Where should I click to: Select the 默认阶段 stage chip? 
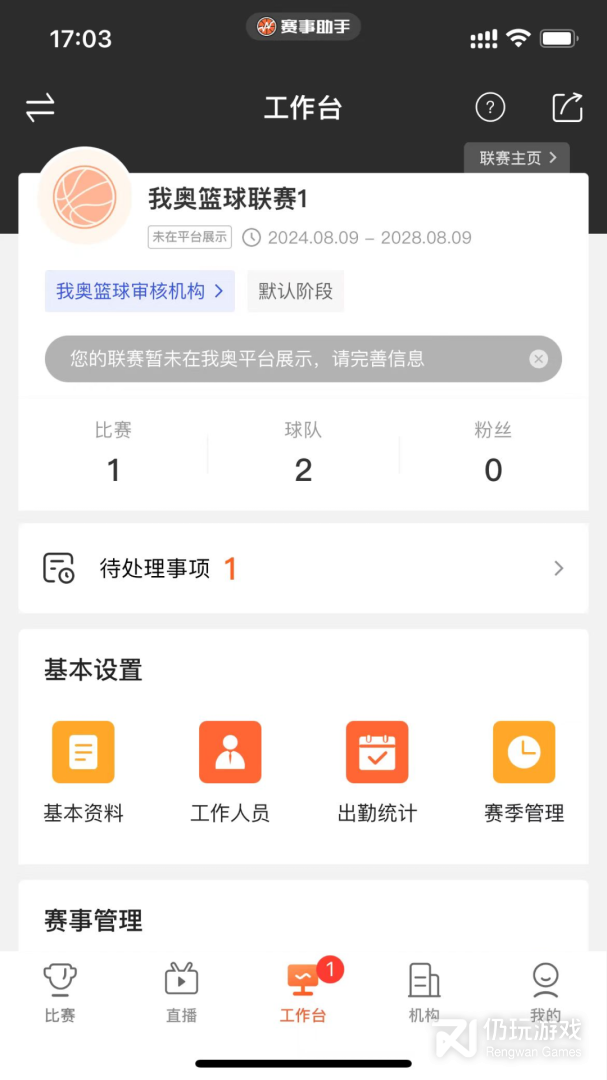295,292
